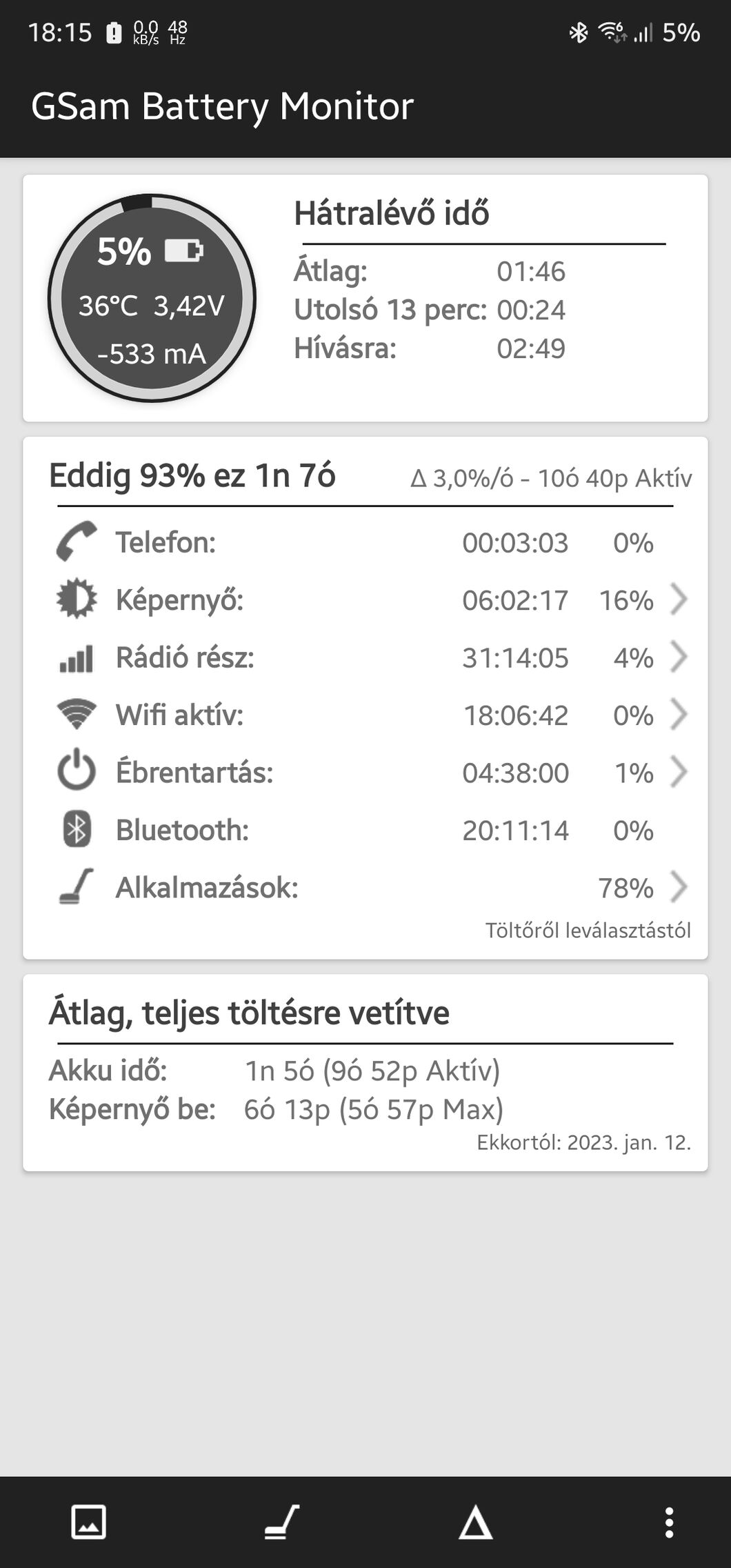Open the Átlag, teljes töltésre vetítve card
Image resolution: width=731 pixels, height=1568 pixels.
[365, 1072]
